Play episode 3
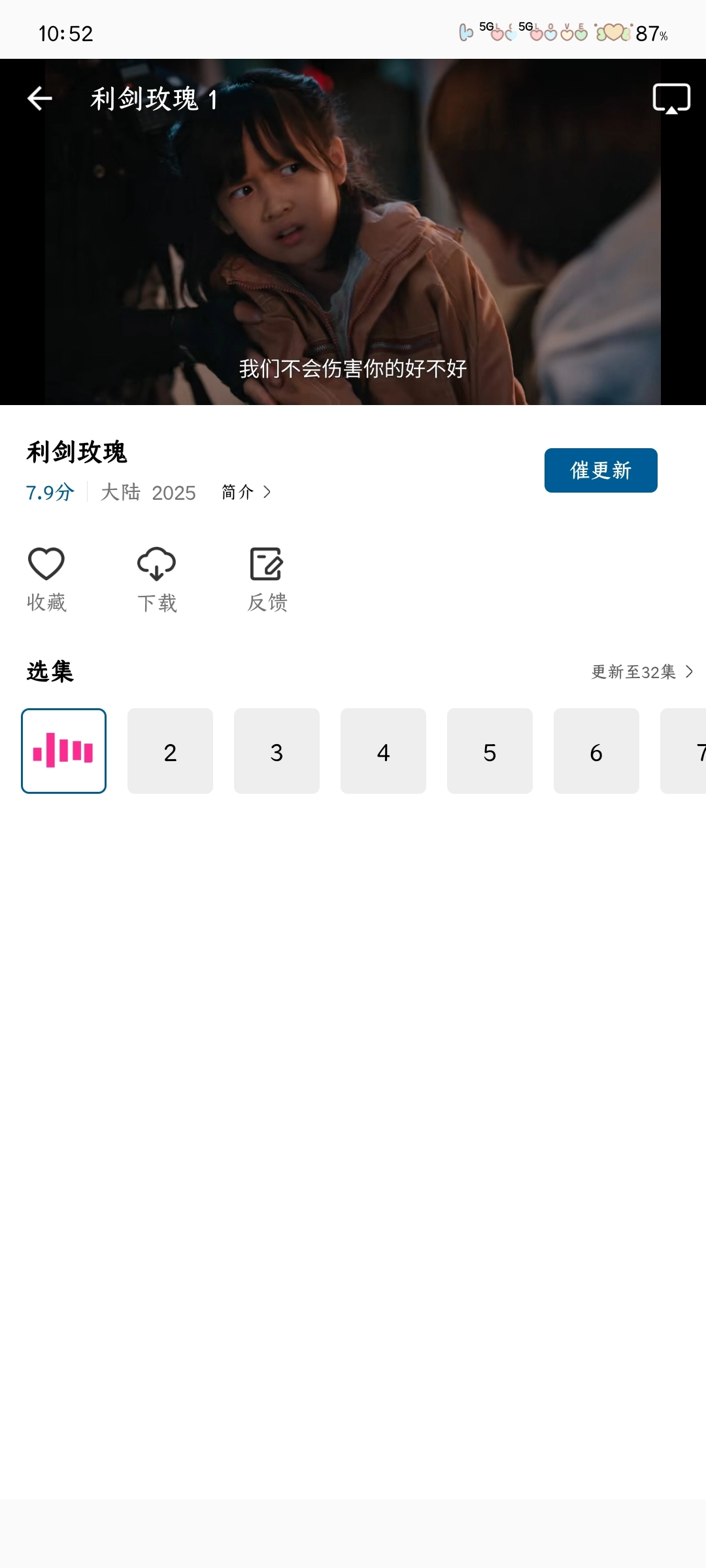Screen dimensions: 706x1568 (277, 751)
